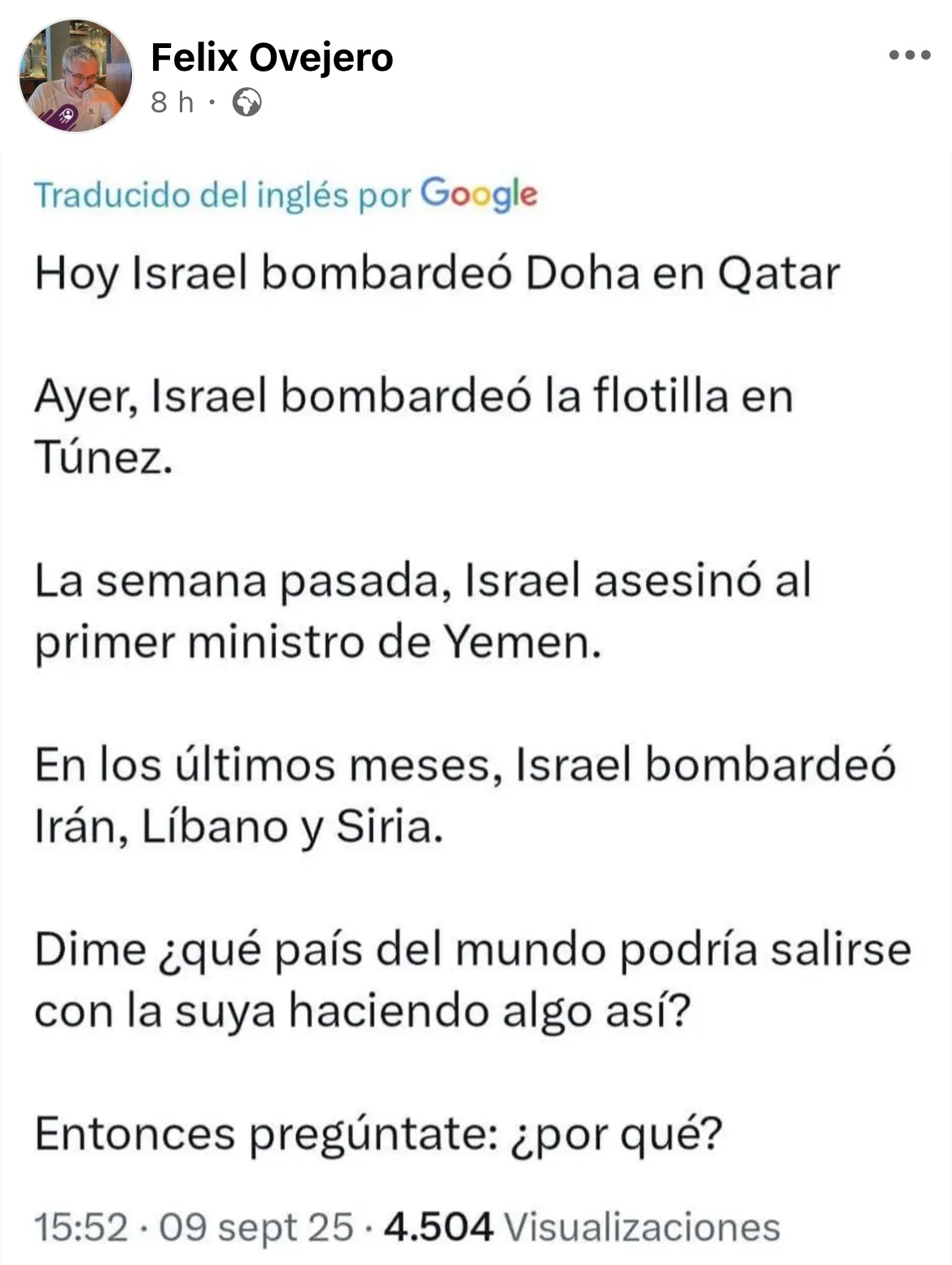Viewport: 952px width, 1265px height.
Task: Tap the 8 h post timestamp
Action: 172,103
